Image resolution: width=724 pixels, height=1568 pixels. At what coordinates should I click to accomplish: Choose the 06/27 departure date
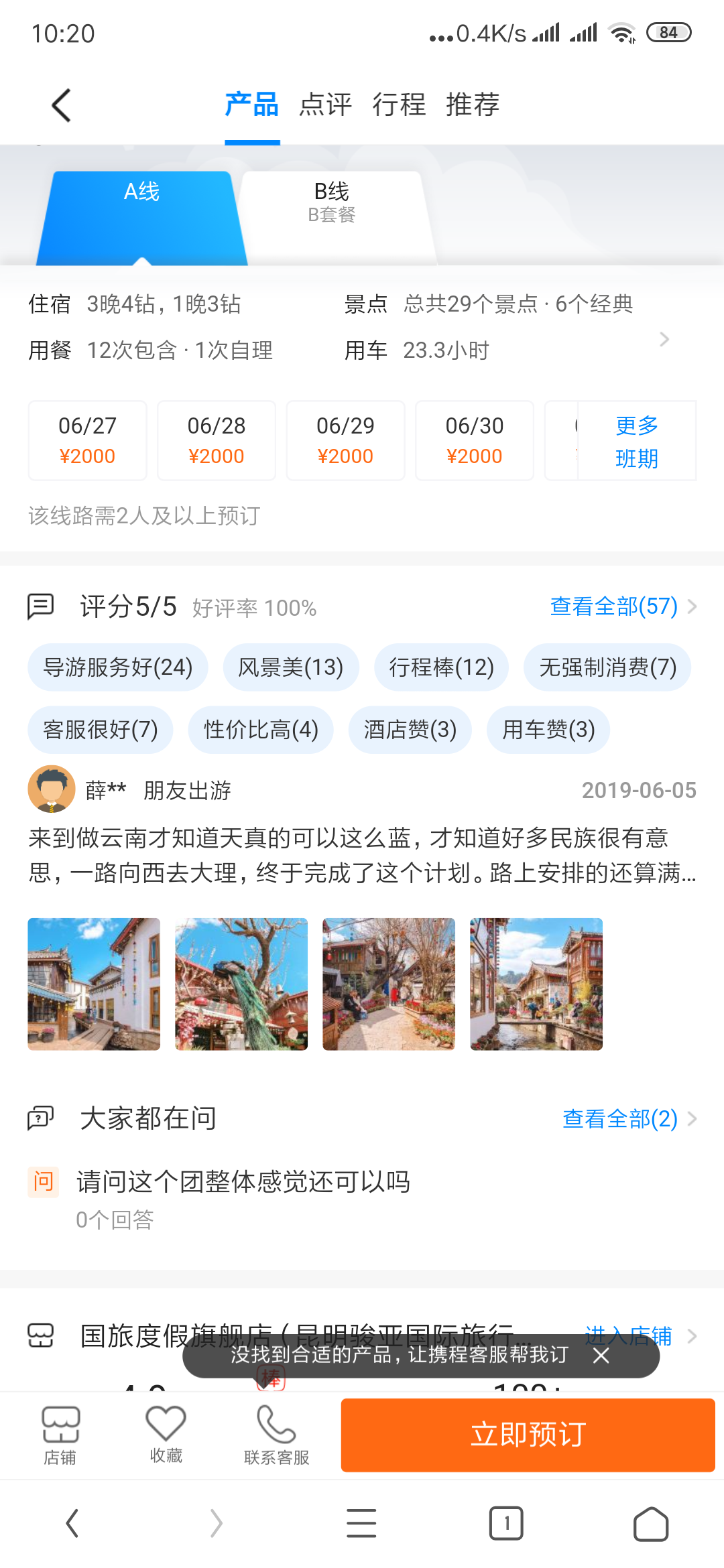tap(87, 440)
